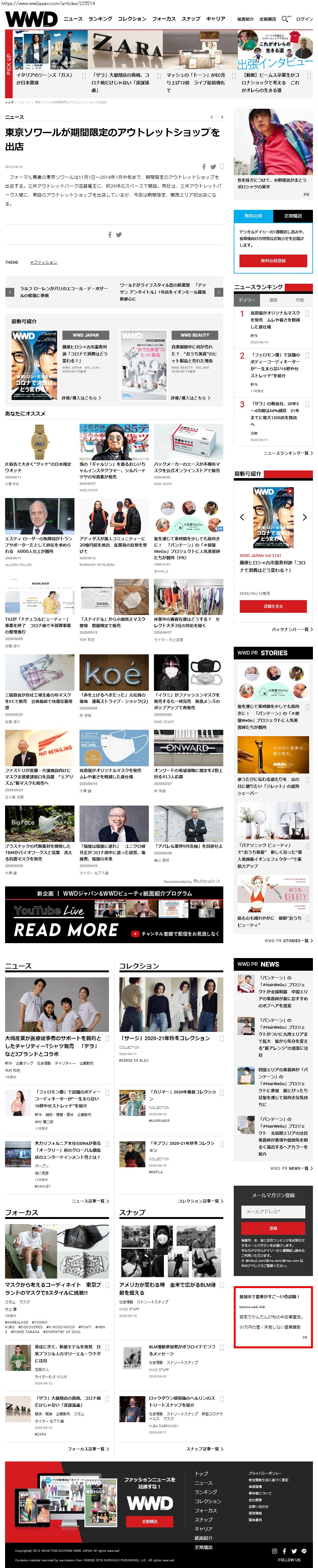Switch ranking to the 月間 tab
The image size is (318, 1568).
[x=299, y=300]
